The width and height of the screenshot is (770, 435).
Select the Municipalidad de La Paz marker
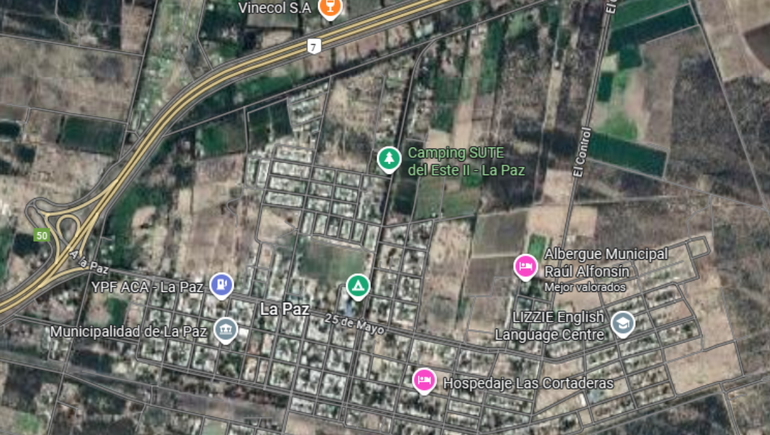coord(226,330)
